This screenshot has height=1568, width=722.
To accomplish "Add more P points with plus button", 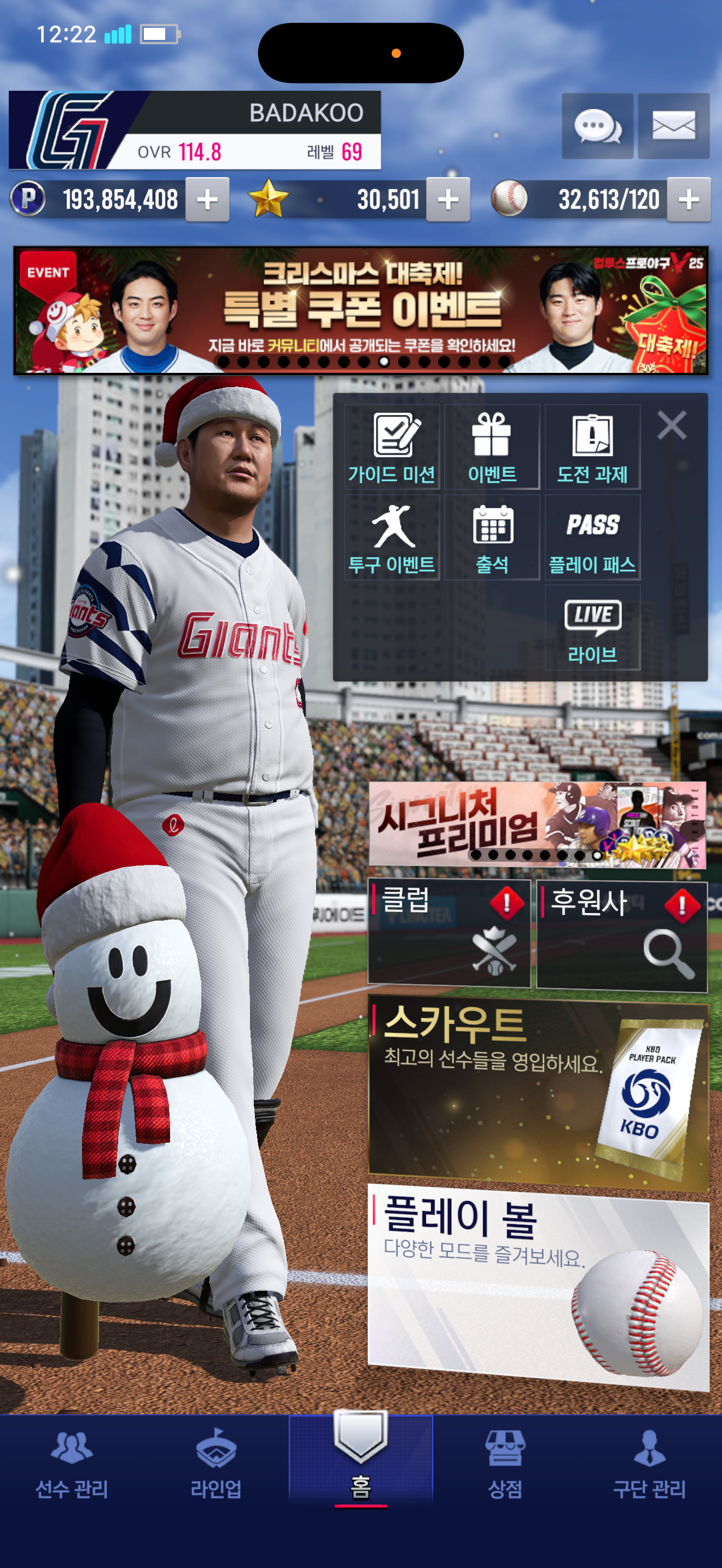I will pos(207,200).
